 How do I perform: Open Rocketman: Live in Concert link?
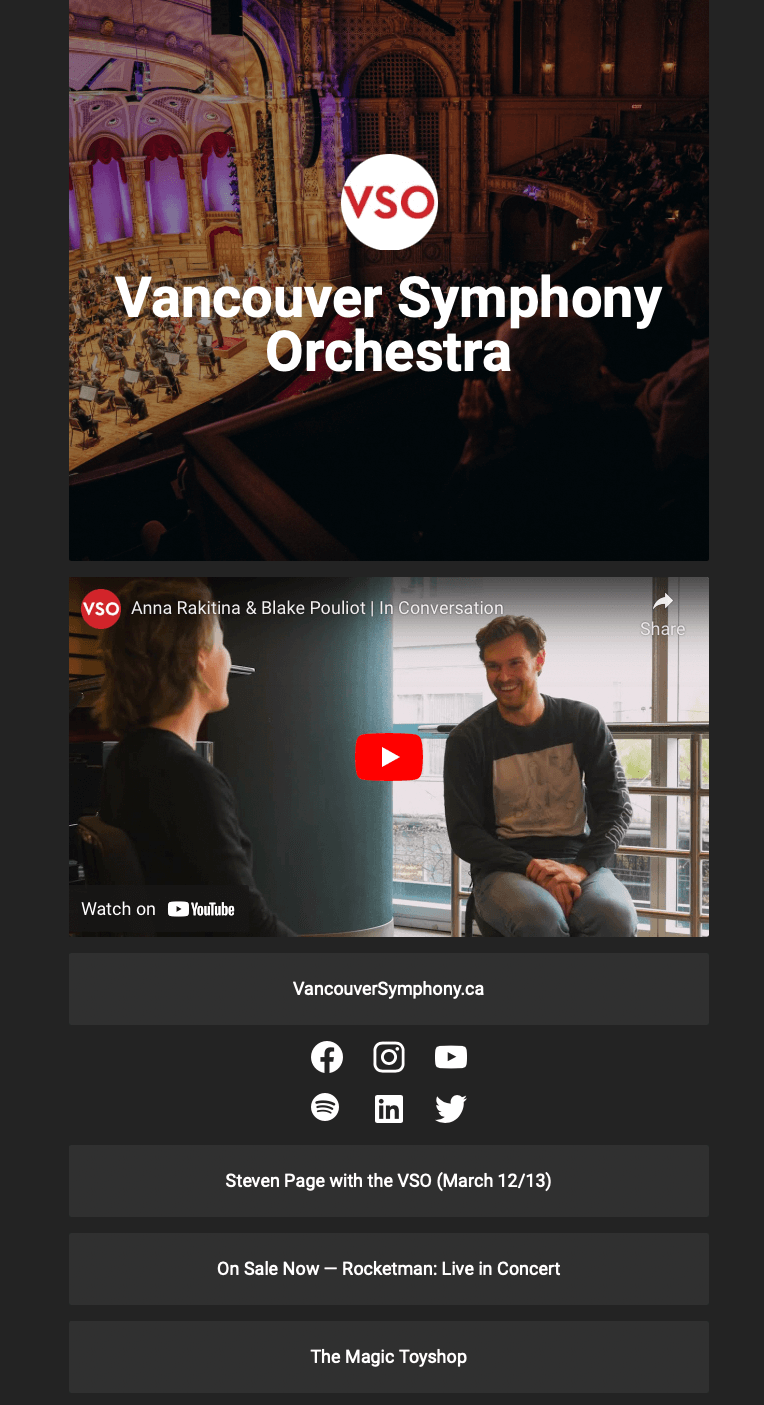pos(389,1269)
